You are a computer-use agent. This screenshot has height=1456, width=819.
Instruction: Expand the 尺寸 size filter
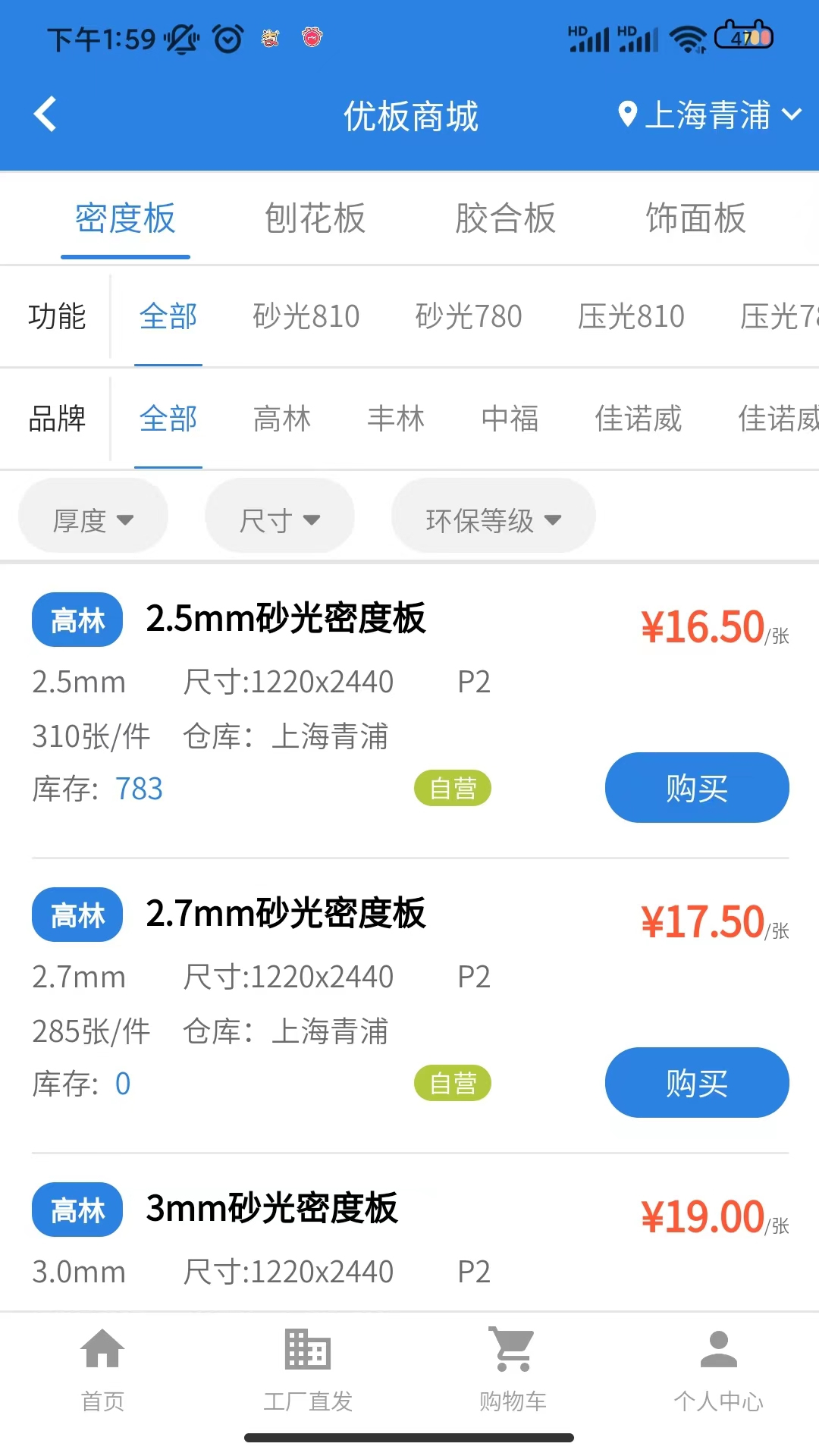tap(279, 516)
